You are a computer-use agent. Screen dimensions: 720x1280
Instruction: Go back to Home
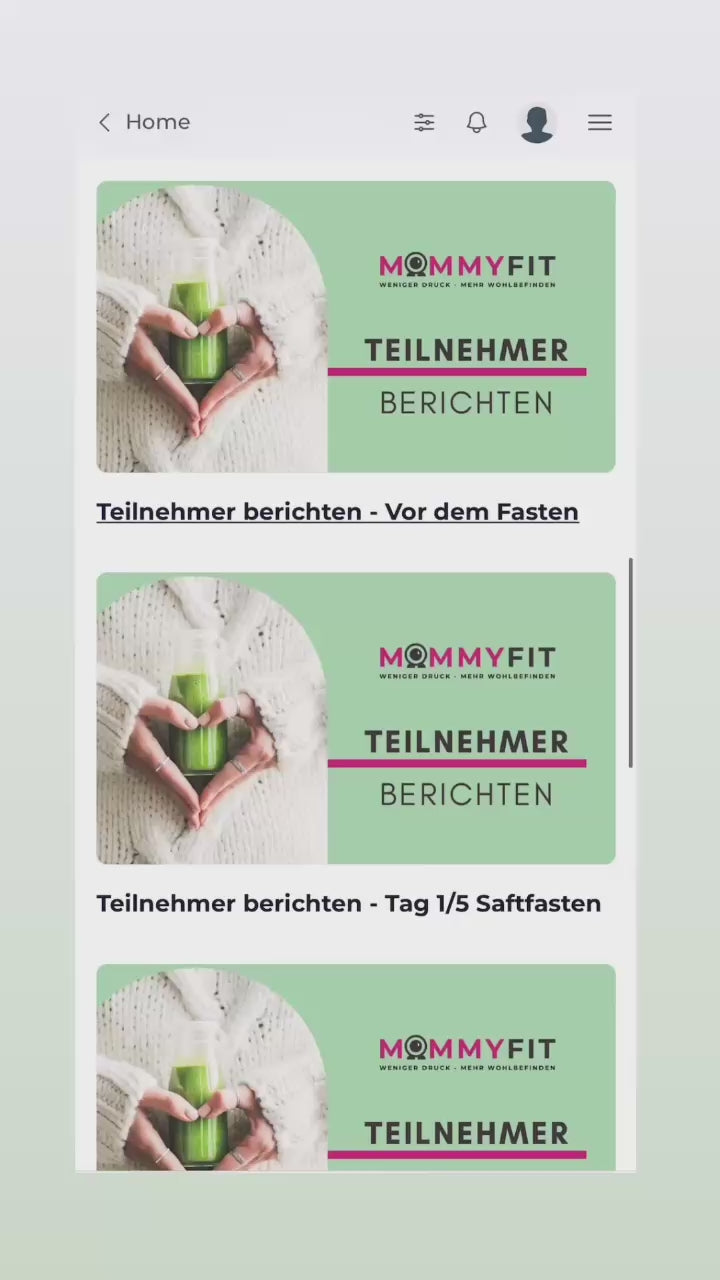pos(144,122)
